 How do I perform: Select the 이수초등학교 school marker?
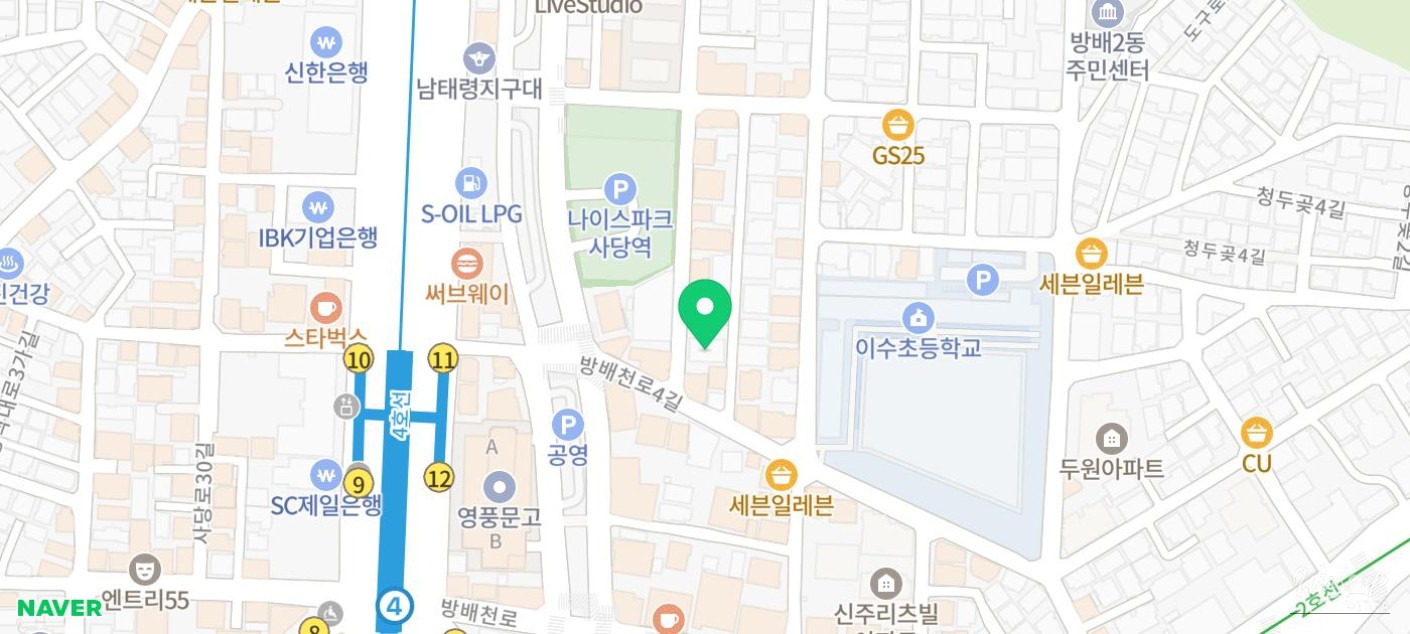tap(917, 319)
